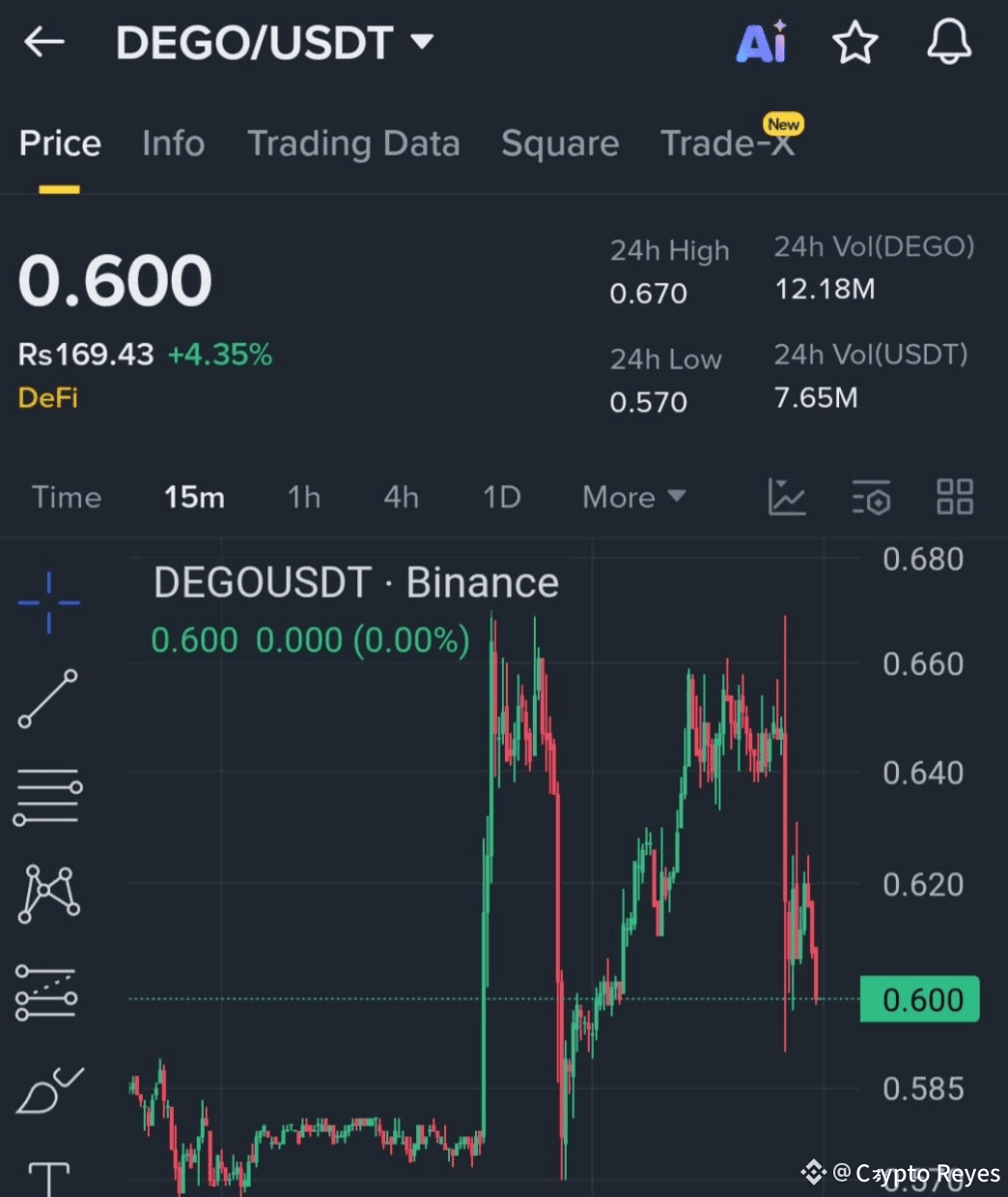Screen dimensions: 1008x1197
Task: Open the Trade-X tab
Action: point(726,144)
